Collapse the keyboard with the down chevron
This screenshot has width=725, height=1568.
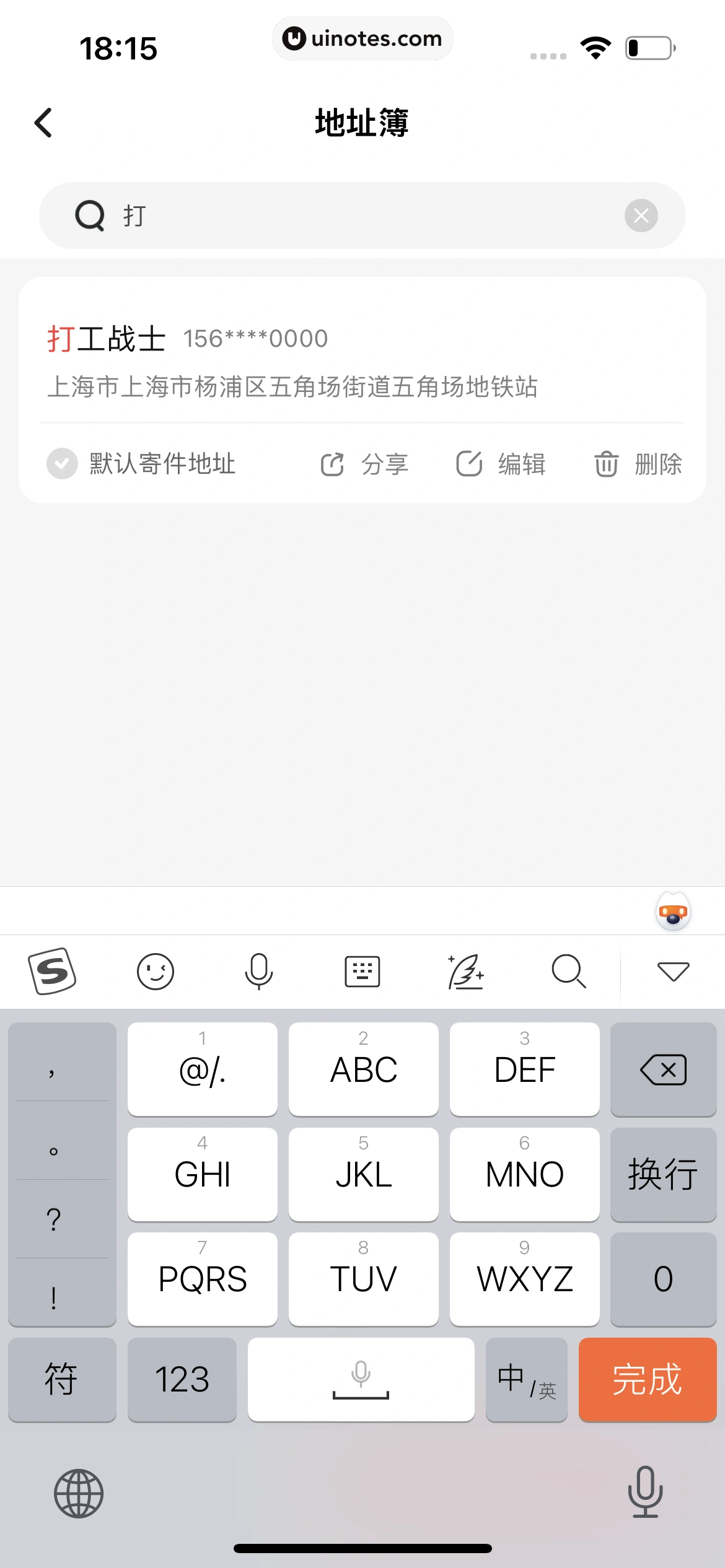(673, 971)
